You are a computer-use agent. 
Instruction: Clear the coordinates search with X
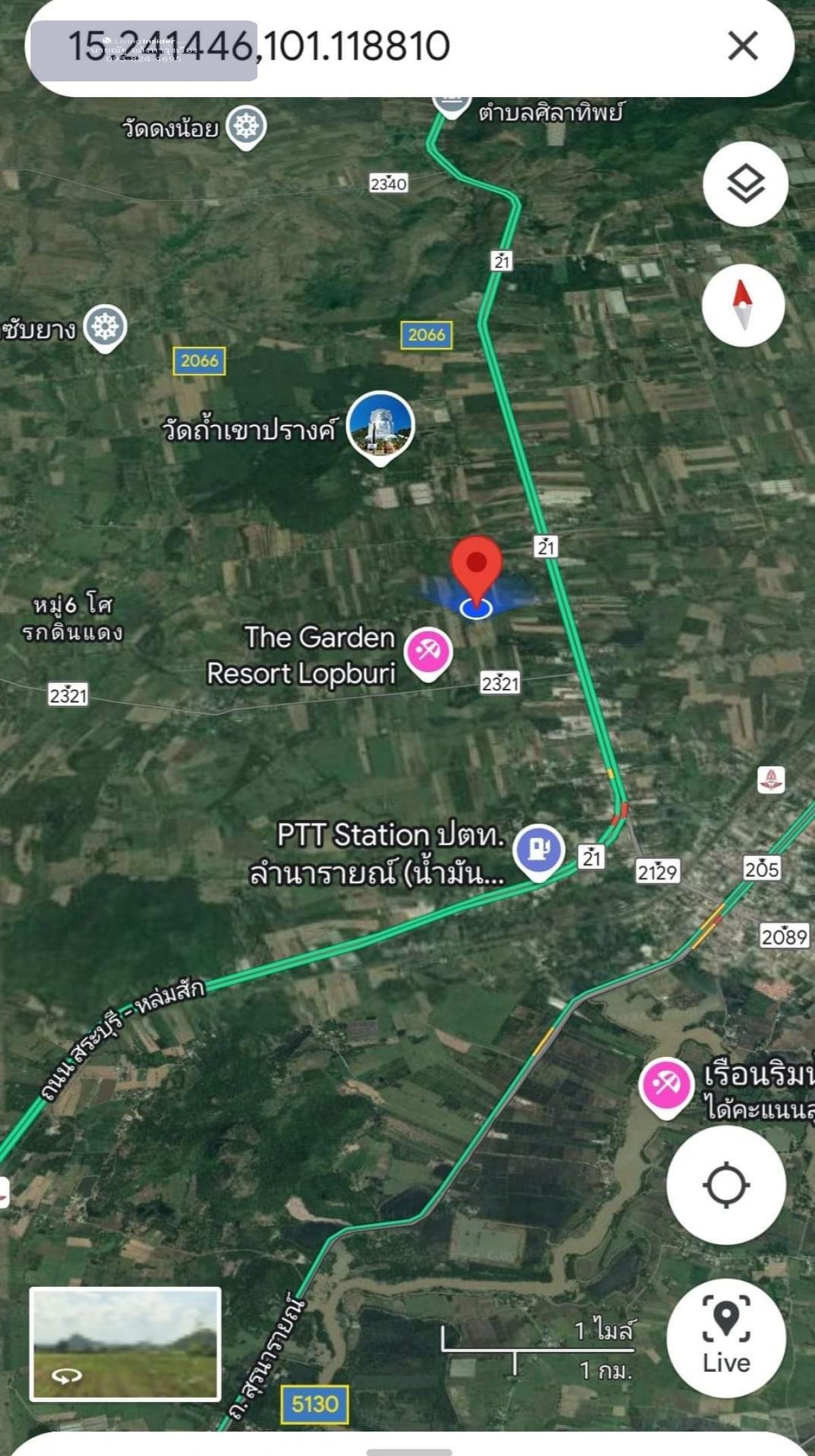point(742,46)
